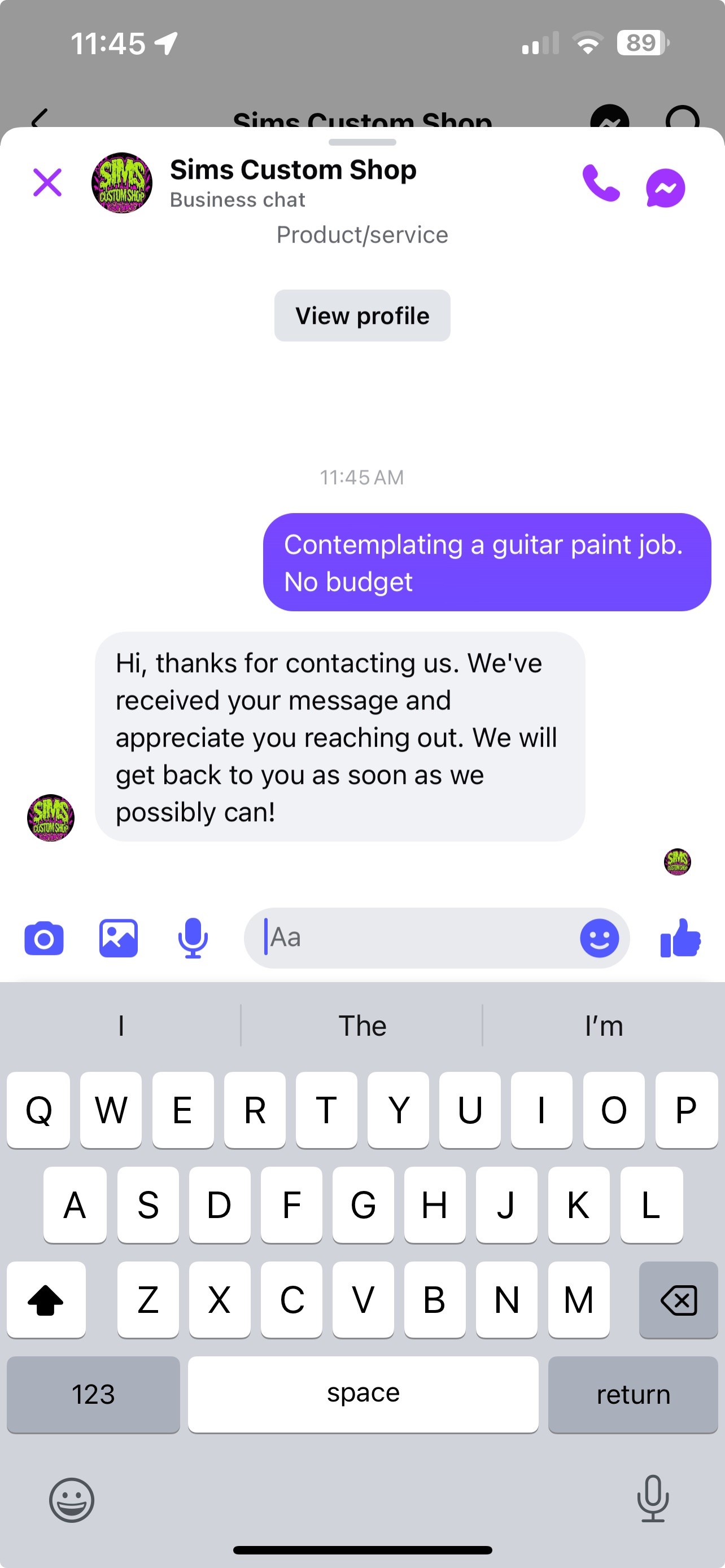The width and height of the screenshot is (725, 1568).
Task: Record a voice message
Action: point(193,938)
